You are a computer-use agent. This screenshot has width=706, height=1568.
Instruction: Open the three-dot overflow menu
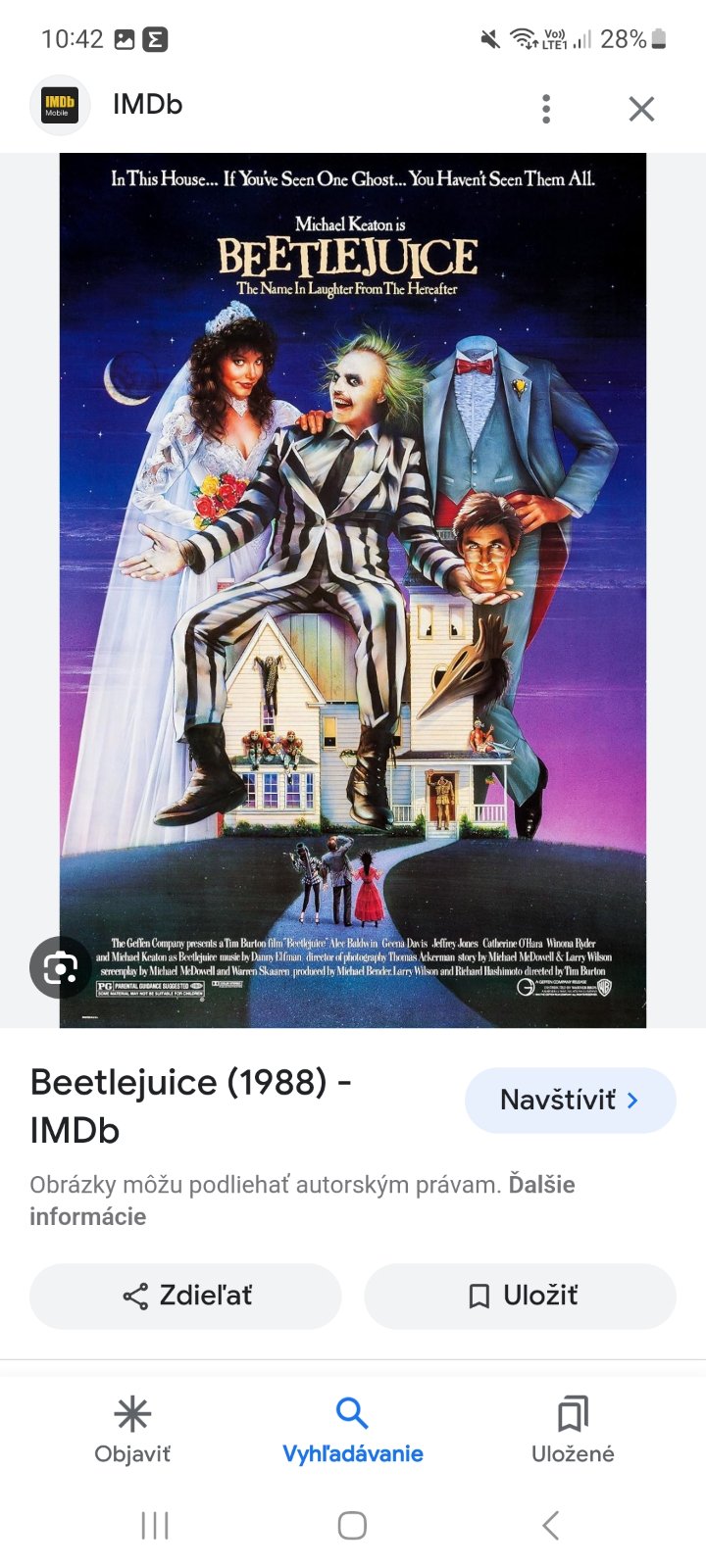[x=546, y=108]
